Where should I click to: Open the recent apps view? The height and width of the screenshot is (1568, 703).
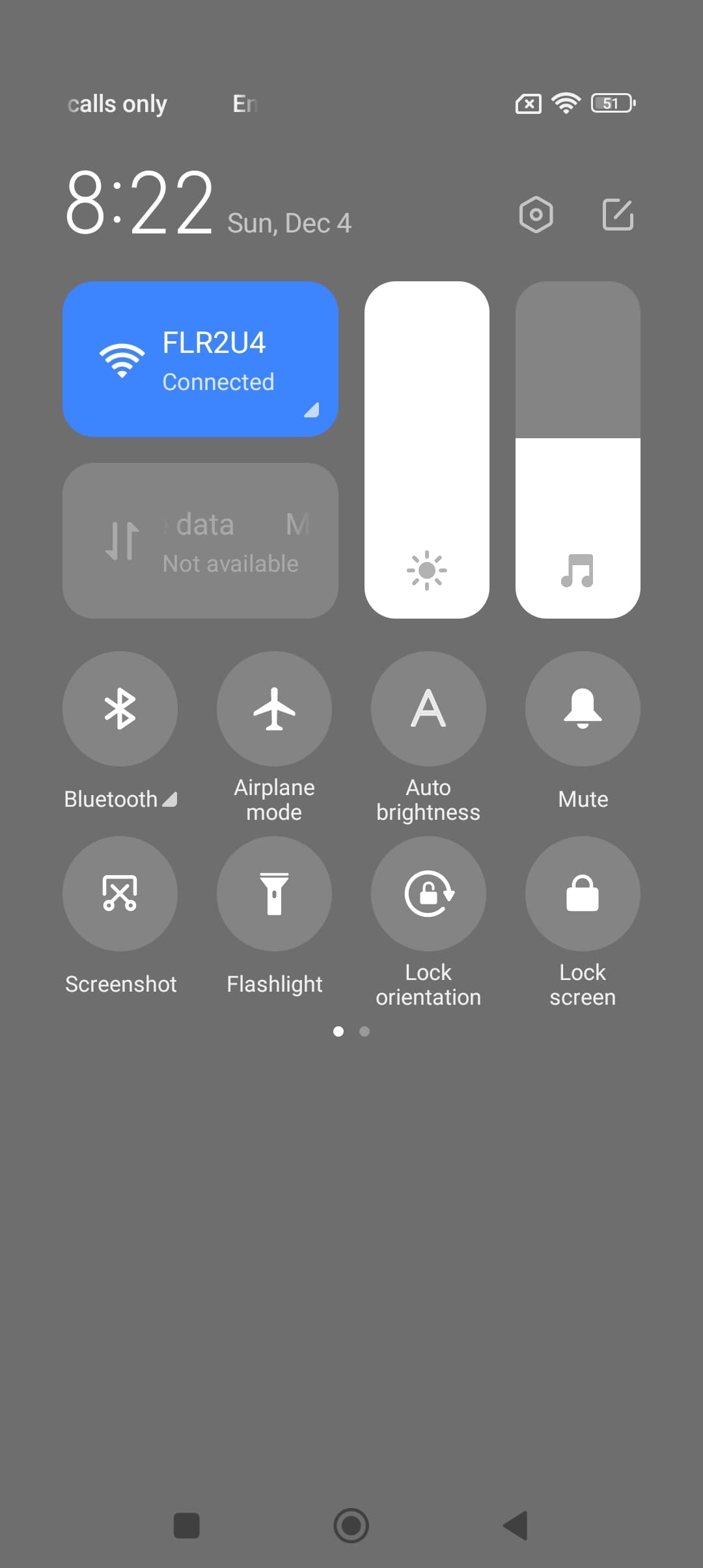click(186, 1525)
